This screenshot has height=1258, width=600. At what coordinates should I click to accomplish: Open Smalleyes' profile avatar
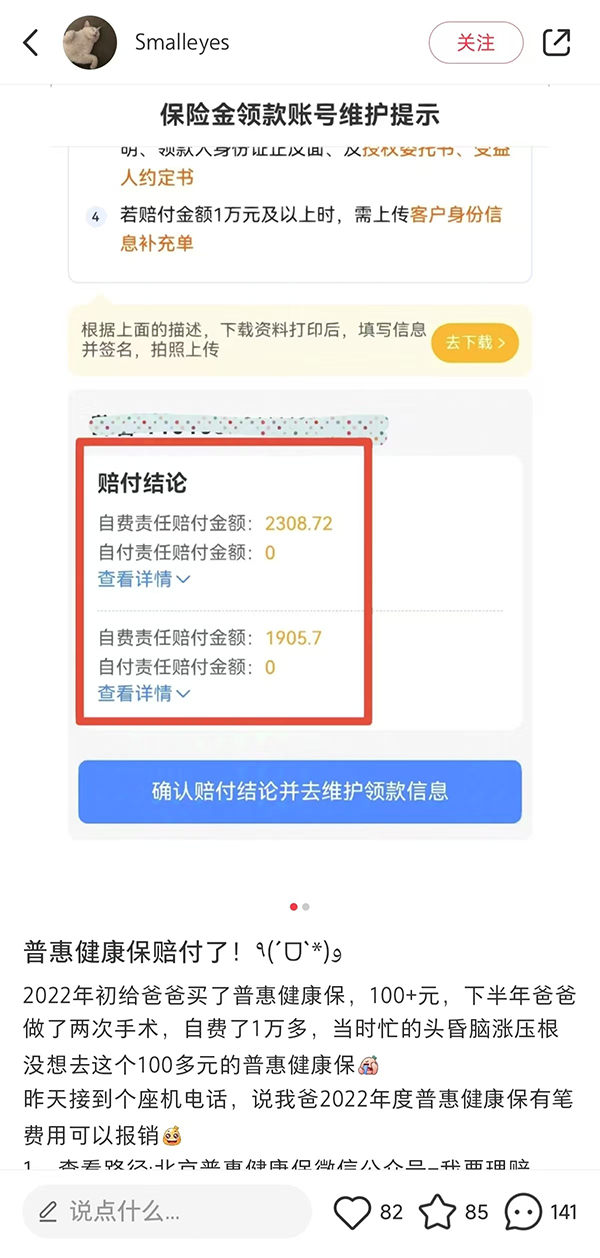90,43
